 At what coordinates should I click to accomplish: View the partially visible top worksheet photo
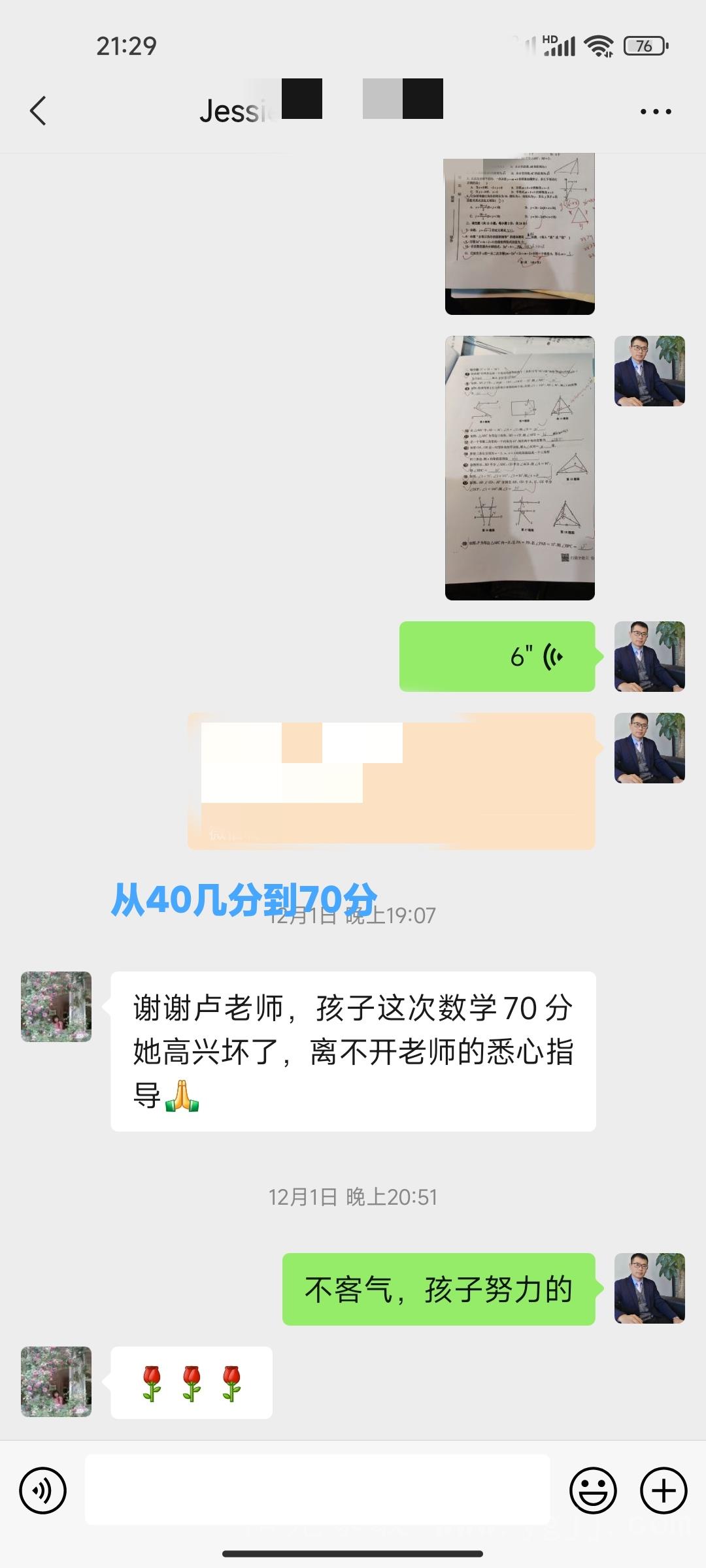pos(520,234)
